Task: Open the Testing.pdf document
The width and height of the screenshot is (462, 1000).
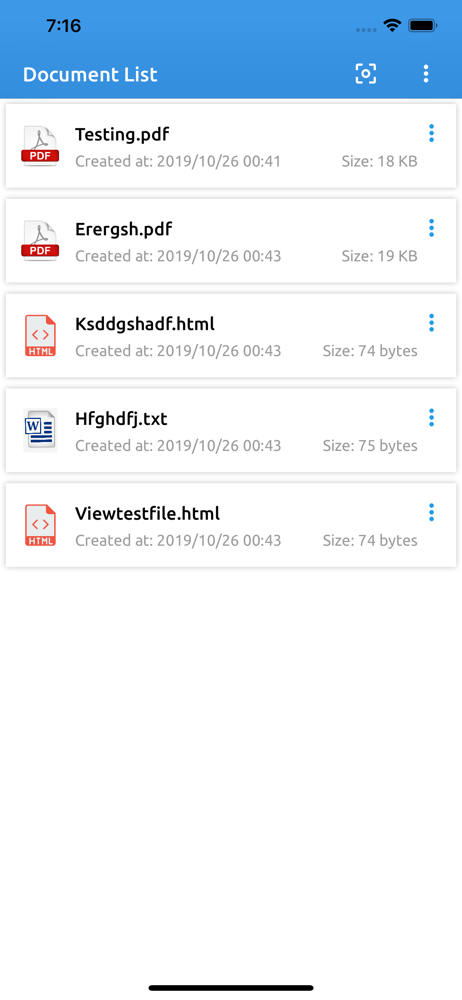Action: click(x=231, y=146)
